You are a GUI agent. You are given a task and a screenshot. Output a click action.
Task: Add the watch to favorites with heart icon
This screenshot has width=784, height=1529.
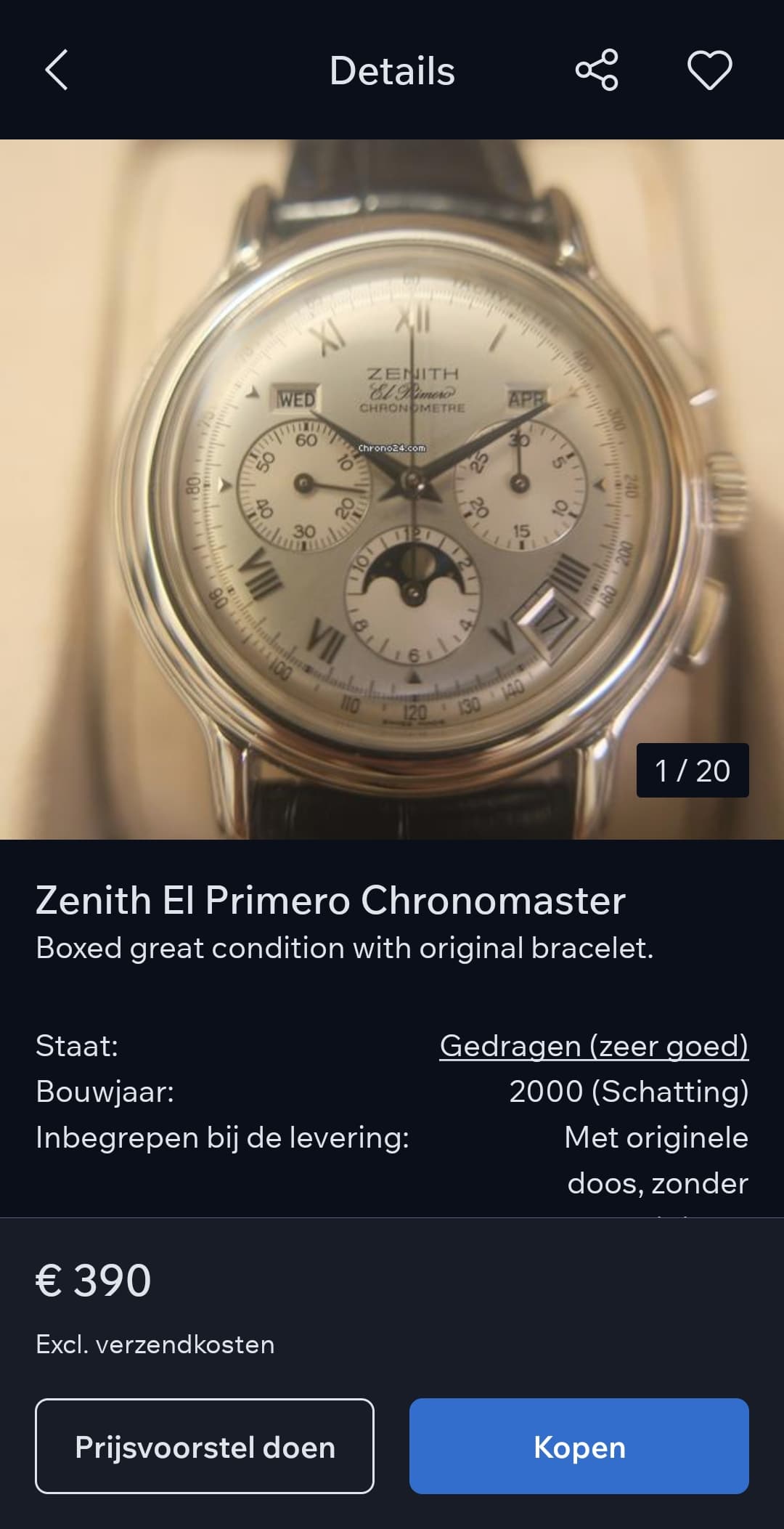[x=709, y=70]
